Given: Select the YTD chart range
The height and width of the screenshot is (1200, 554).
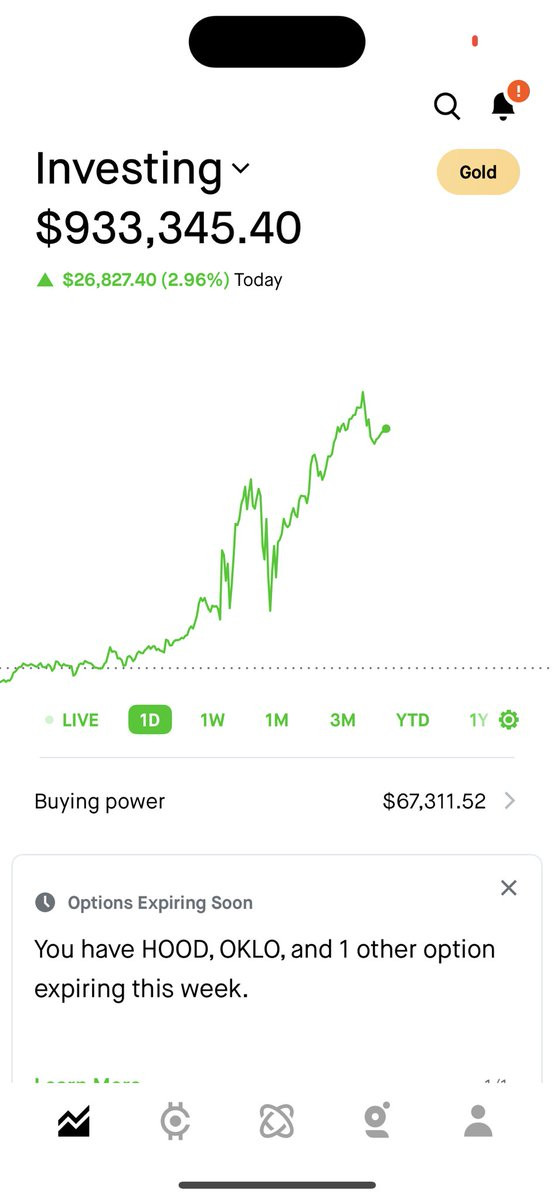Looking at the screenshot, I should (412, 720).
